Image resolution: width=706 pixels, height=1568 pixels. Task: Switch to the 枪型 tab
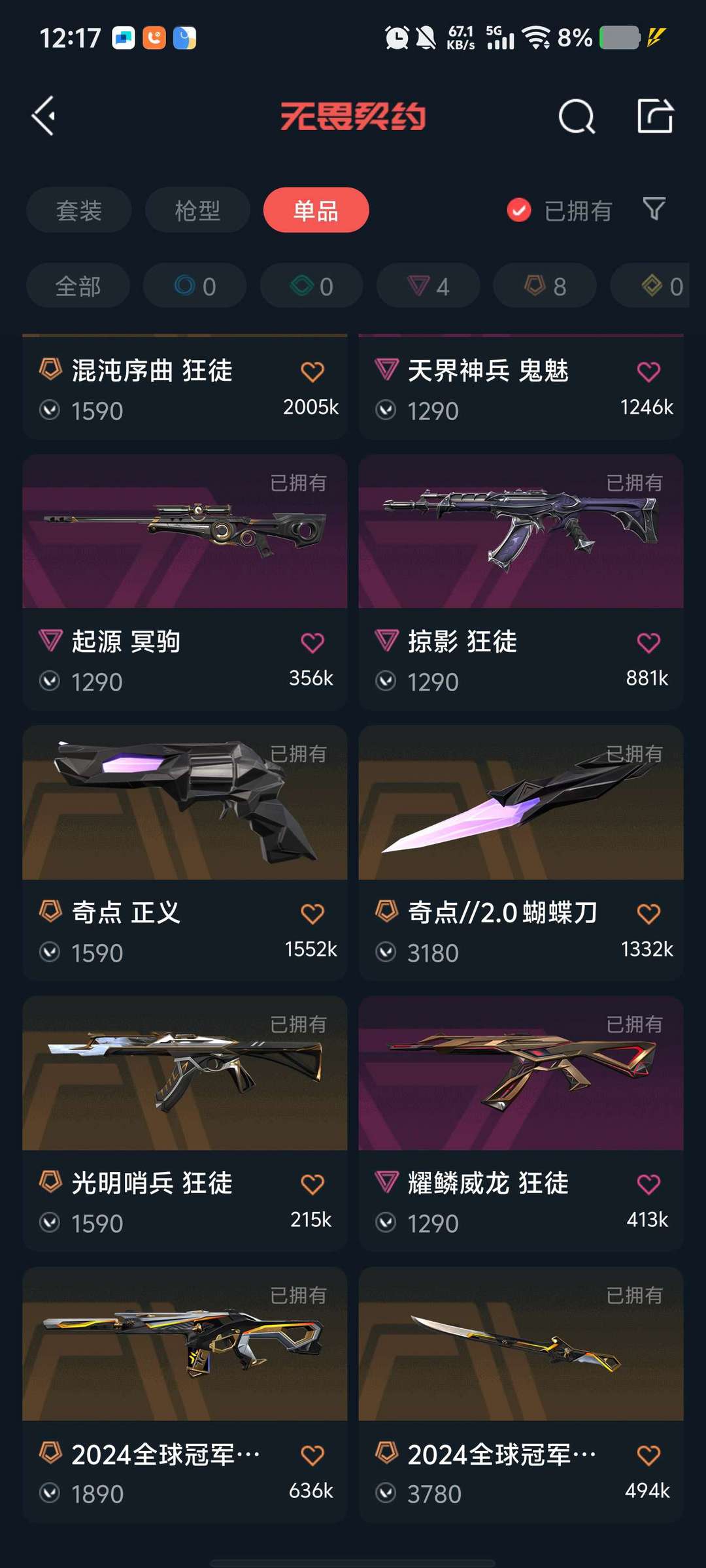coord(196,209)
